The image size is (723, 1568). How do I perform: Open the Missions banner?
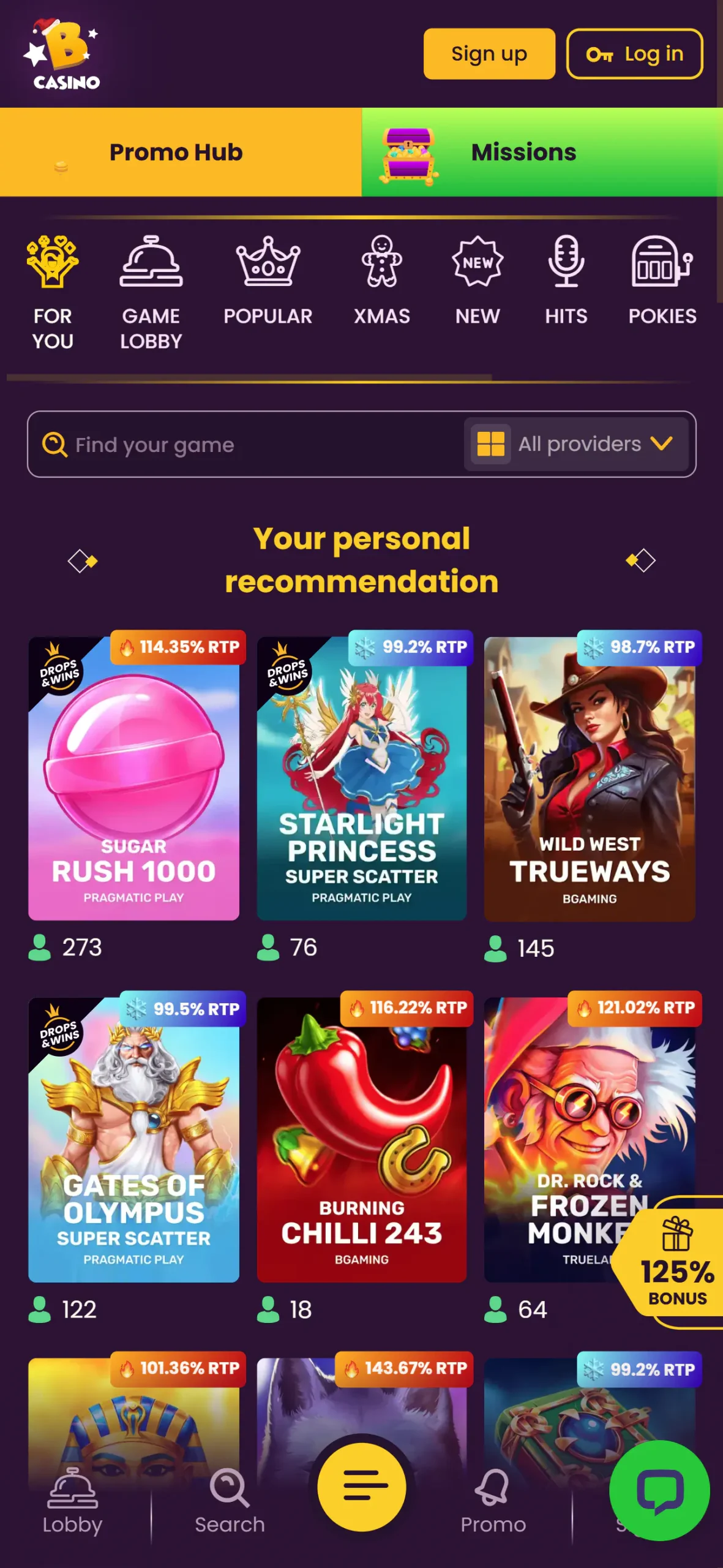(542, 152)
